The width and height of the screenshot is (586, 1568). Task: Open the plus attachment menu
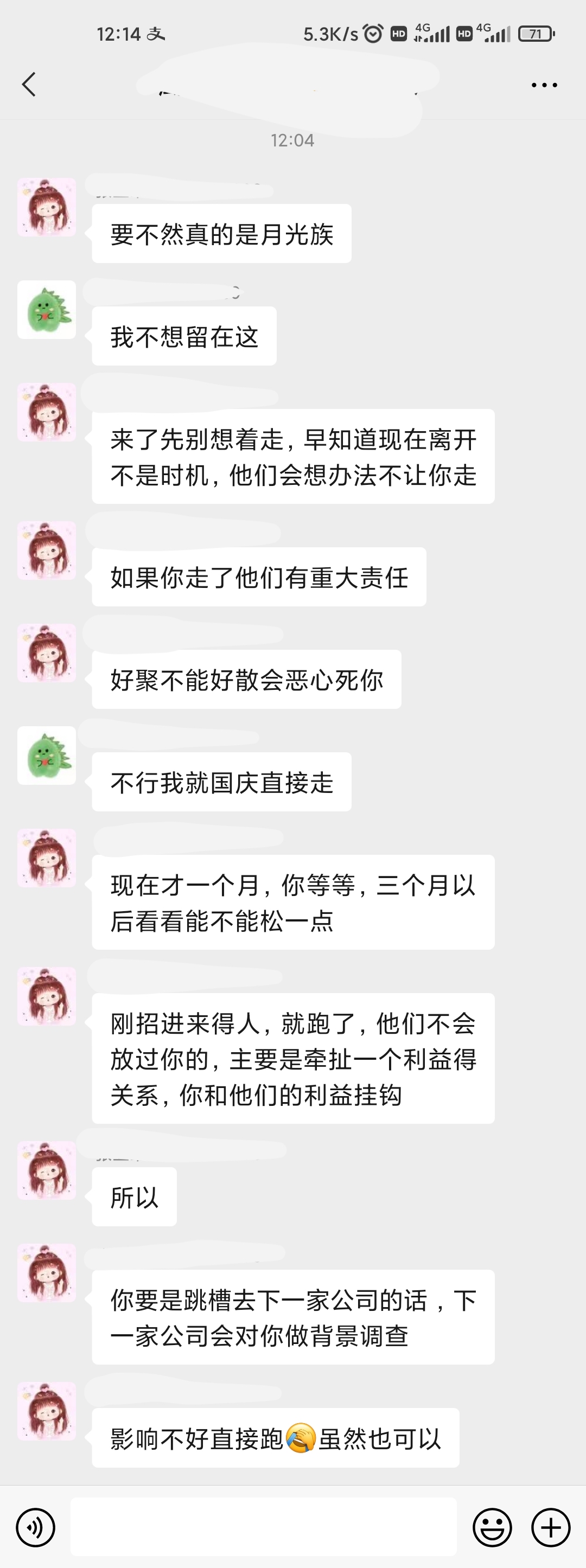[551, 1528]
